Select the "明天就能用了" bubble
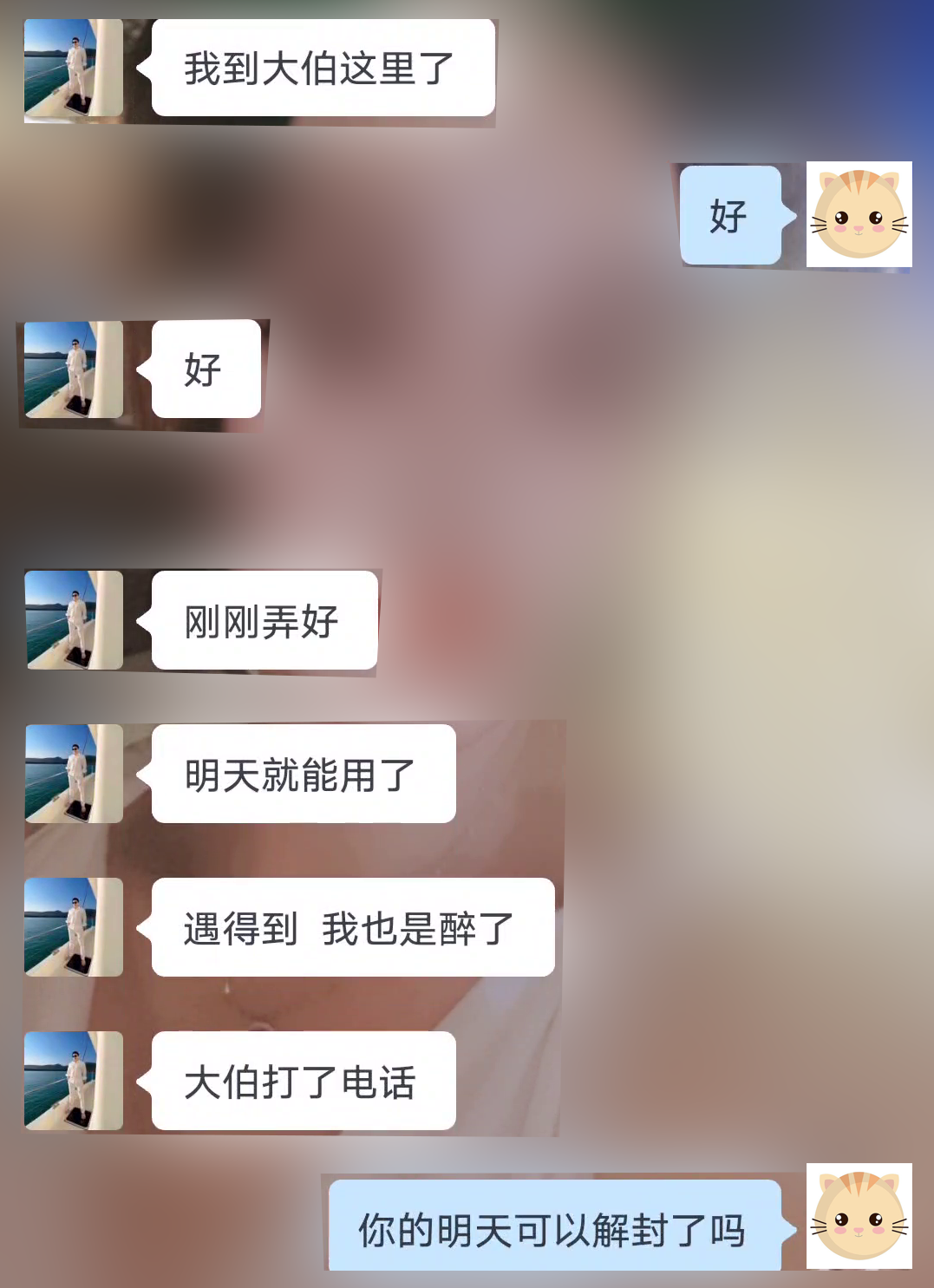934x1288 pixels. click(304, 775)
